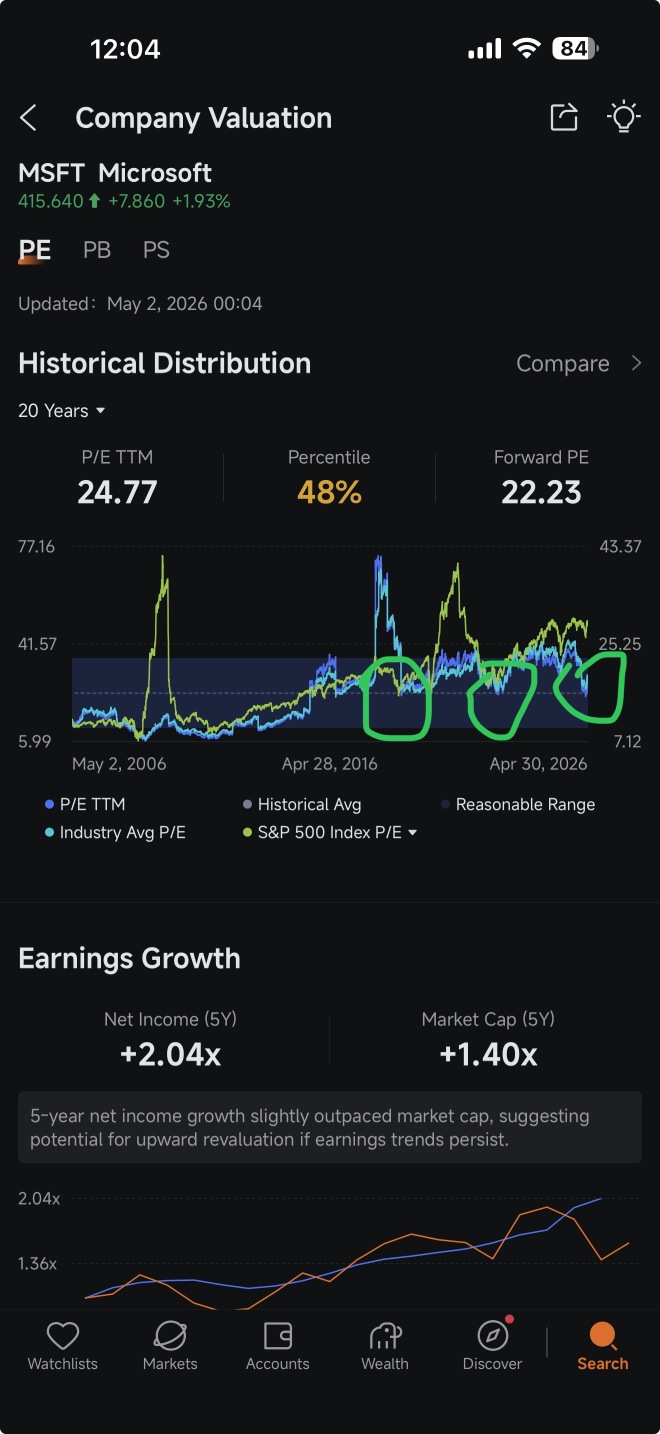Switch to the Wealth tab
The height and width of the screenshot is (1434, 660).
point(385,1346)
